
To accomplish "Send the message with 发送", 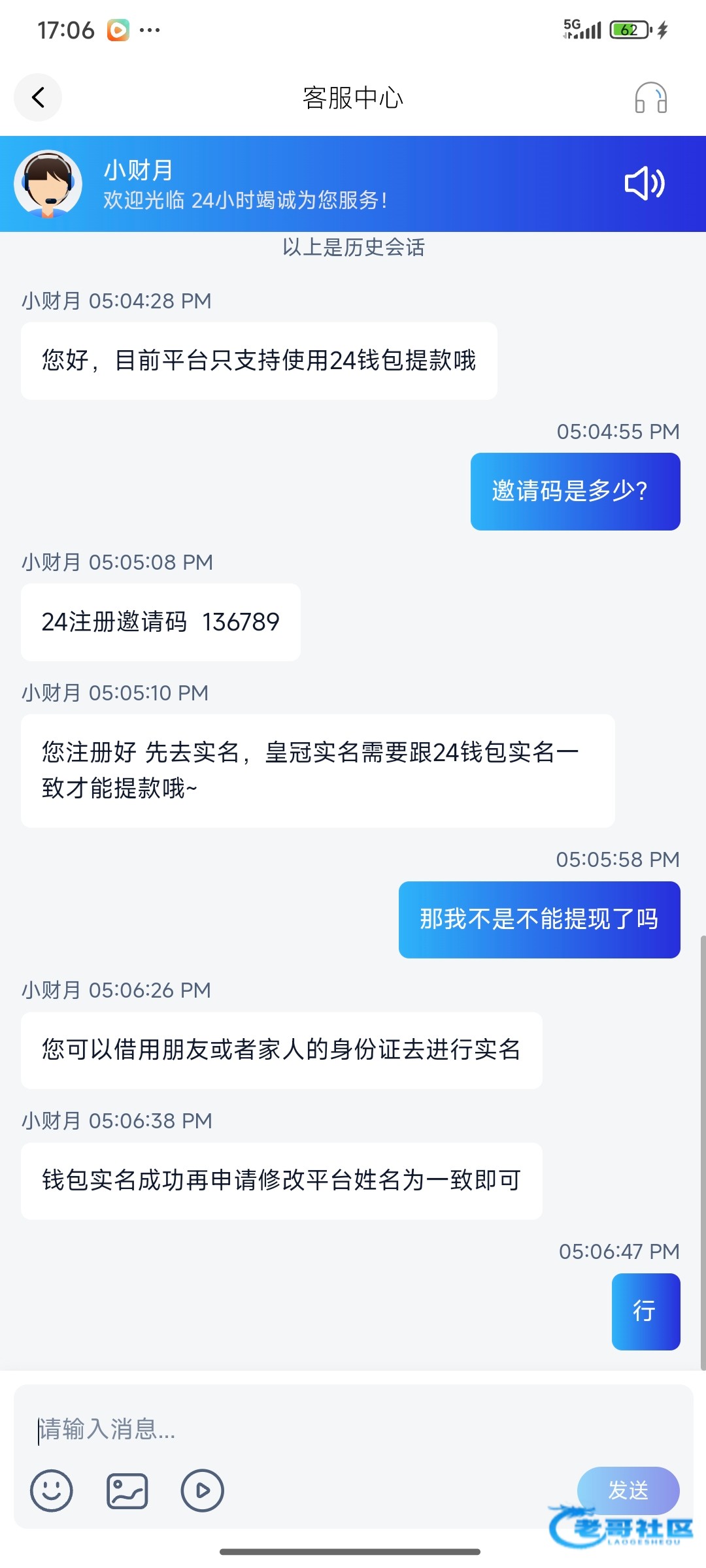I will click(628, 1490).
